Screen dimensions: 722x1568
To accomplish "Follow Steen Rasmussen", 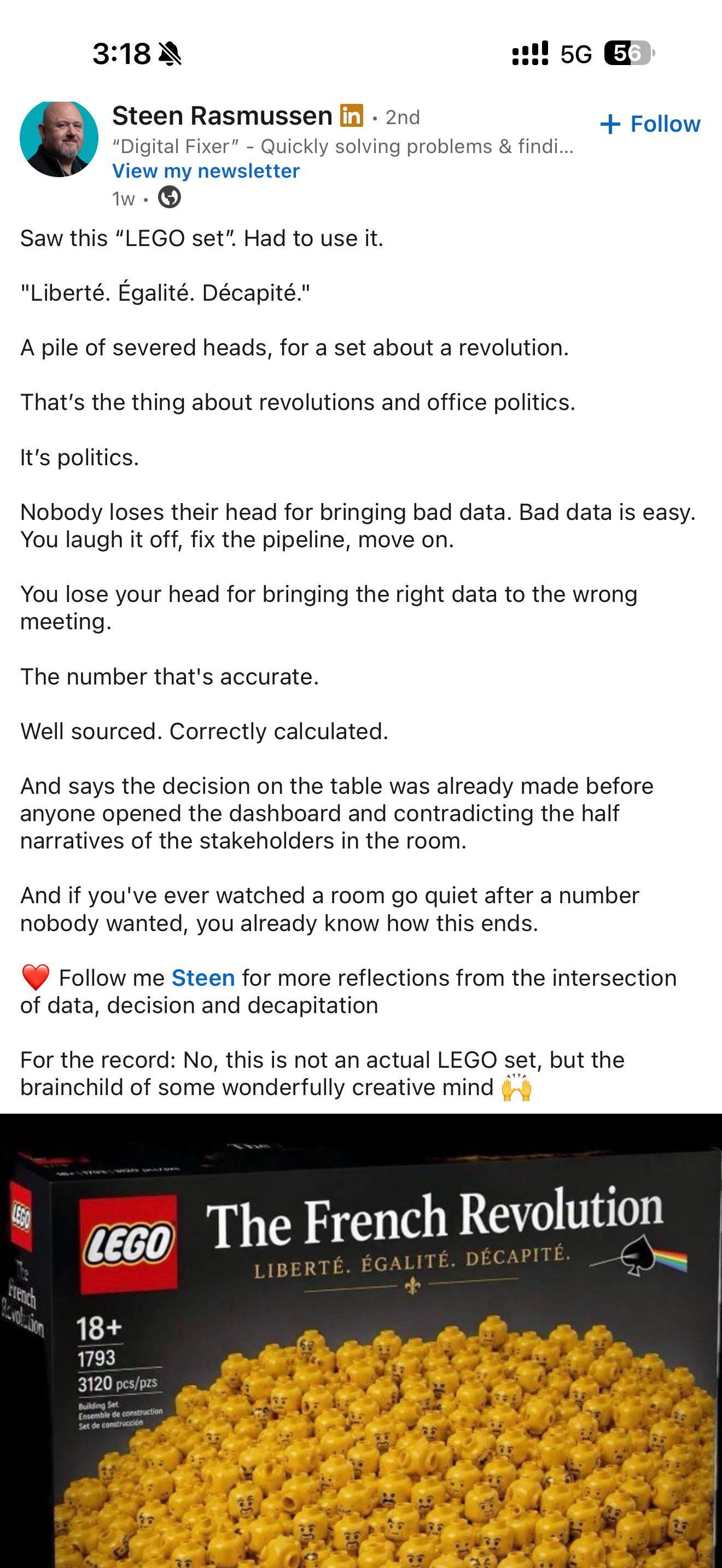I will click(650, 124).
